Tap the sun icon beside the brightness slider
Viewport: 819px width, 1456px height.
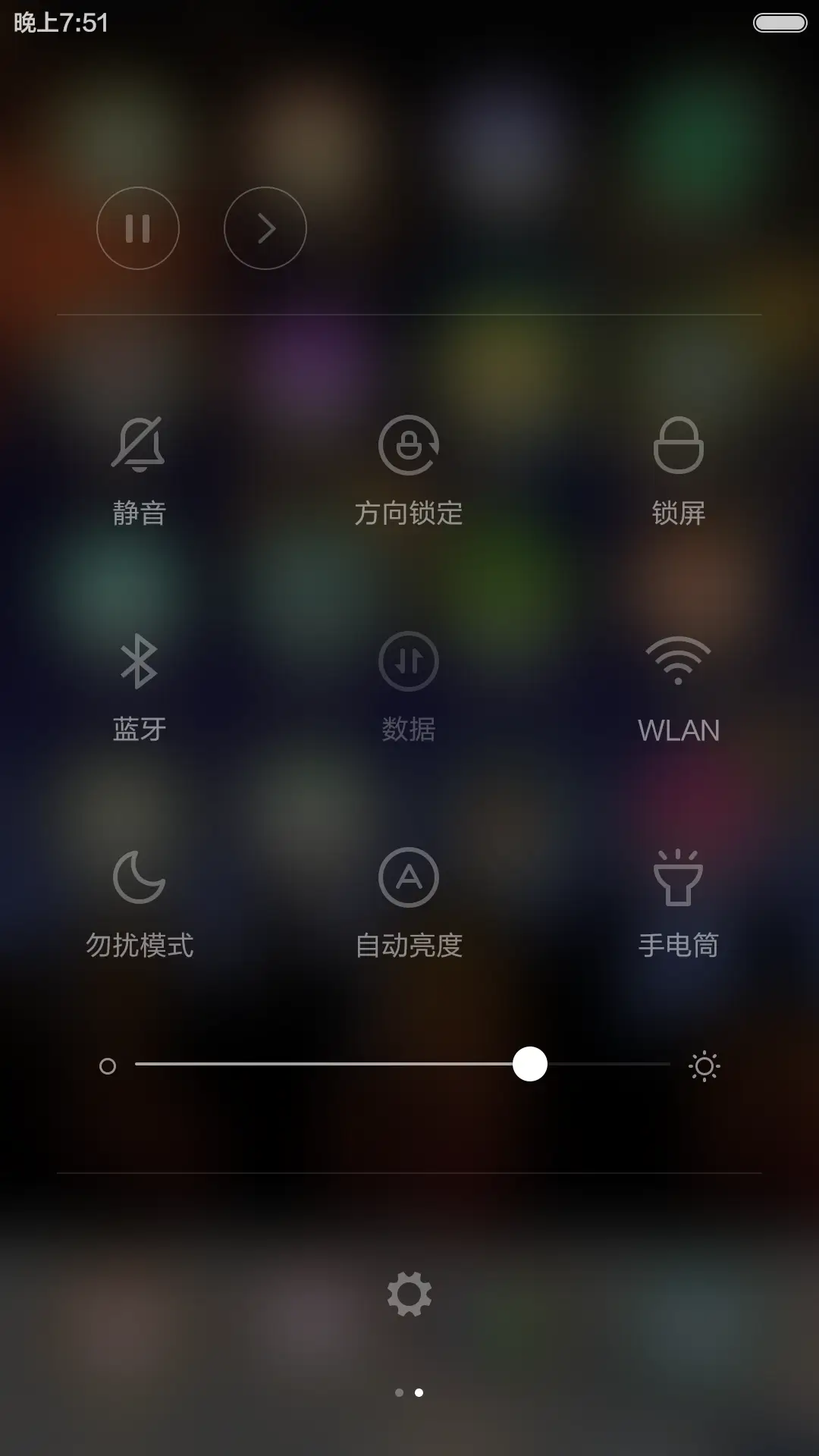pos(705,1065)
